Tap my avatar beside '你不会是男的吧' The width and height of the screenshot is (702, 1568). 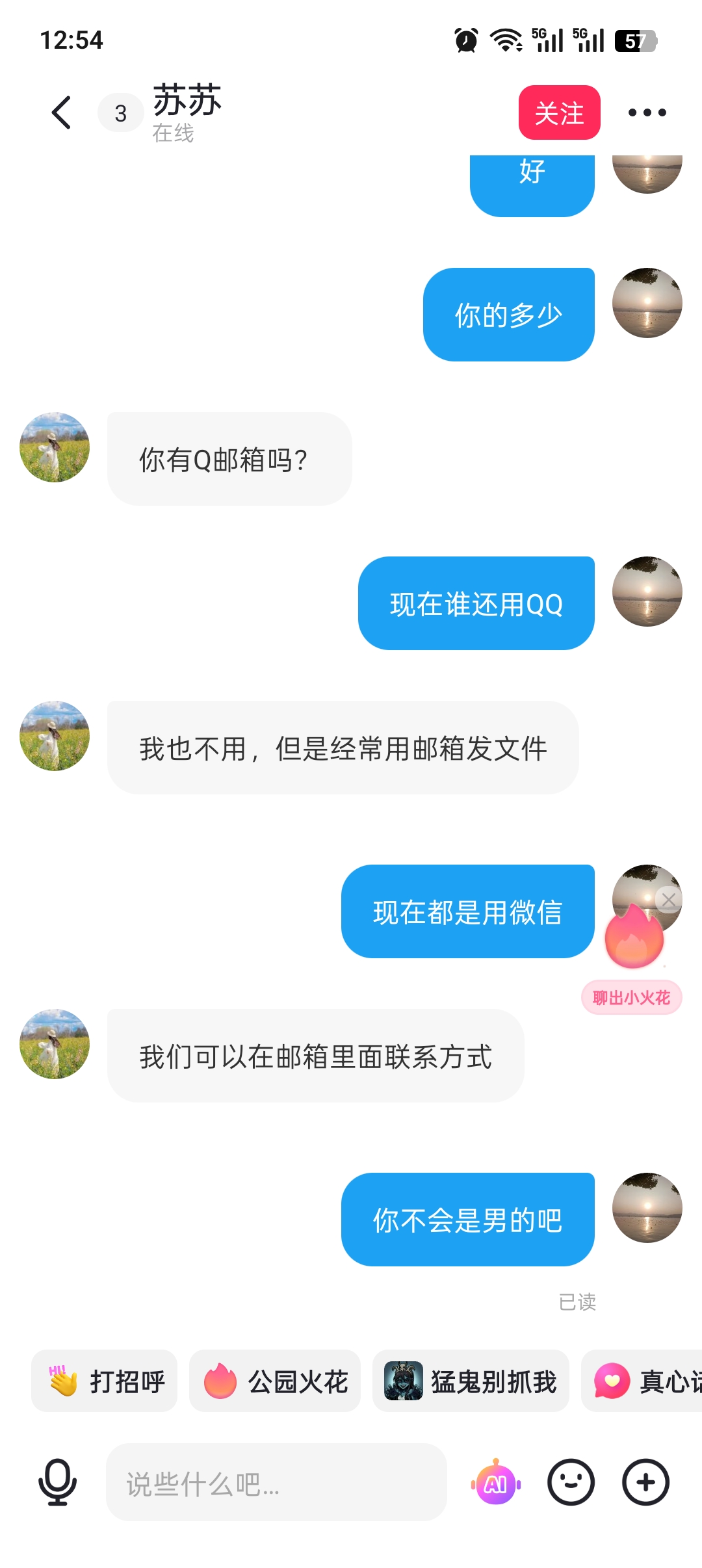coord(647,1208)
